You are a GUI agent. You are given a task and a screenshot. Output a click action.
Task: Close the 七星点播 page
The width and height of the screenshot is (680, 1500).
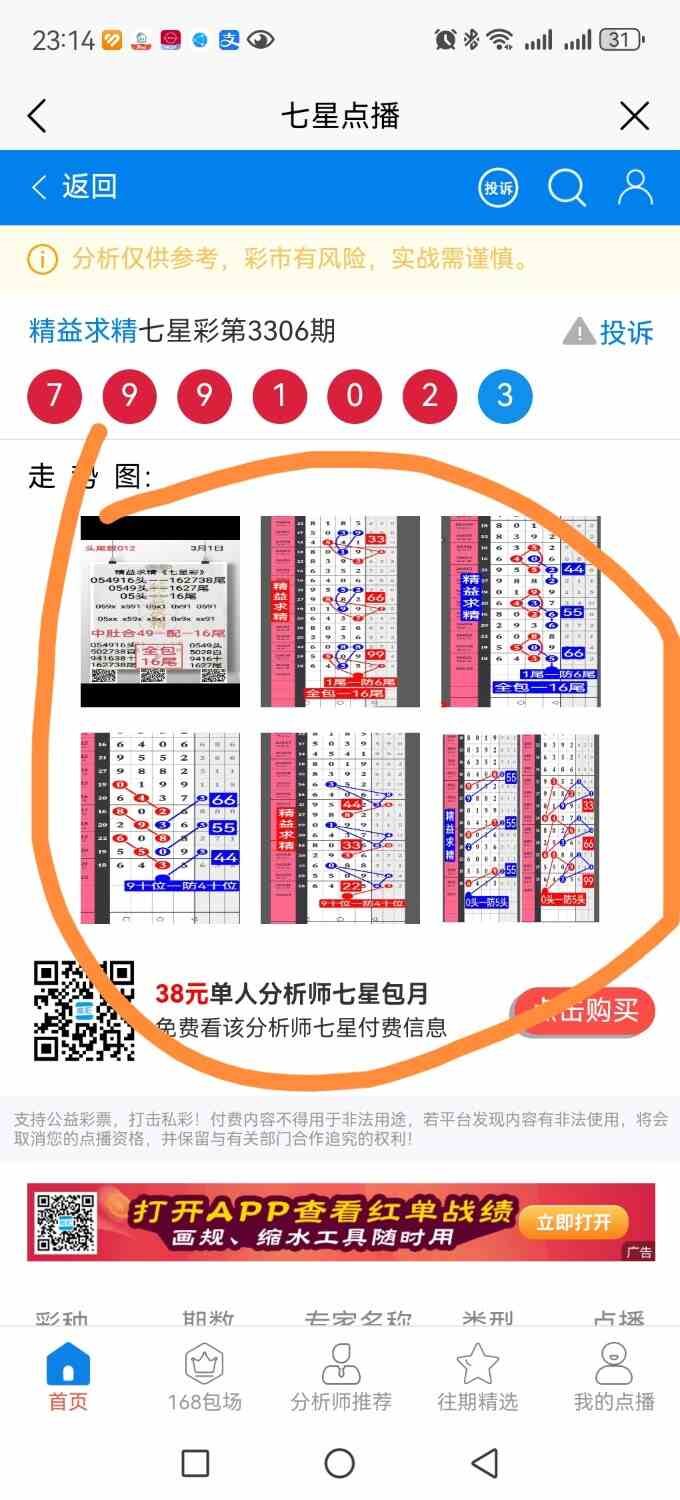[635, 116]
